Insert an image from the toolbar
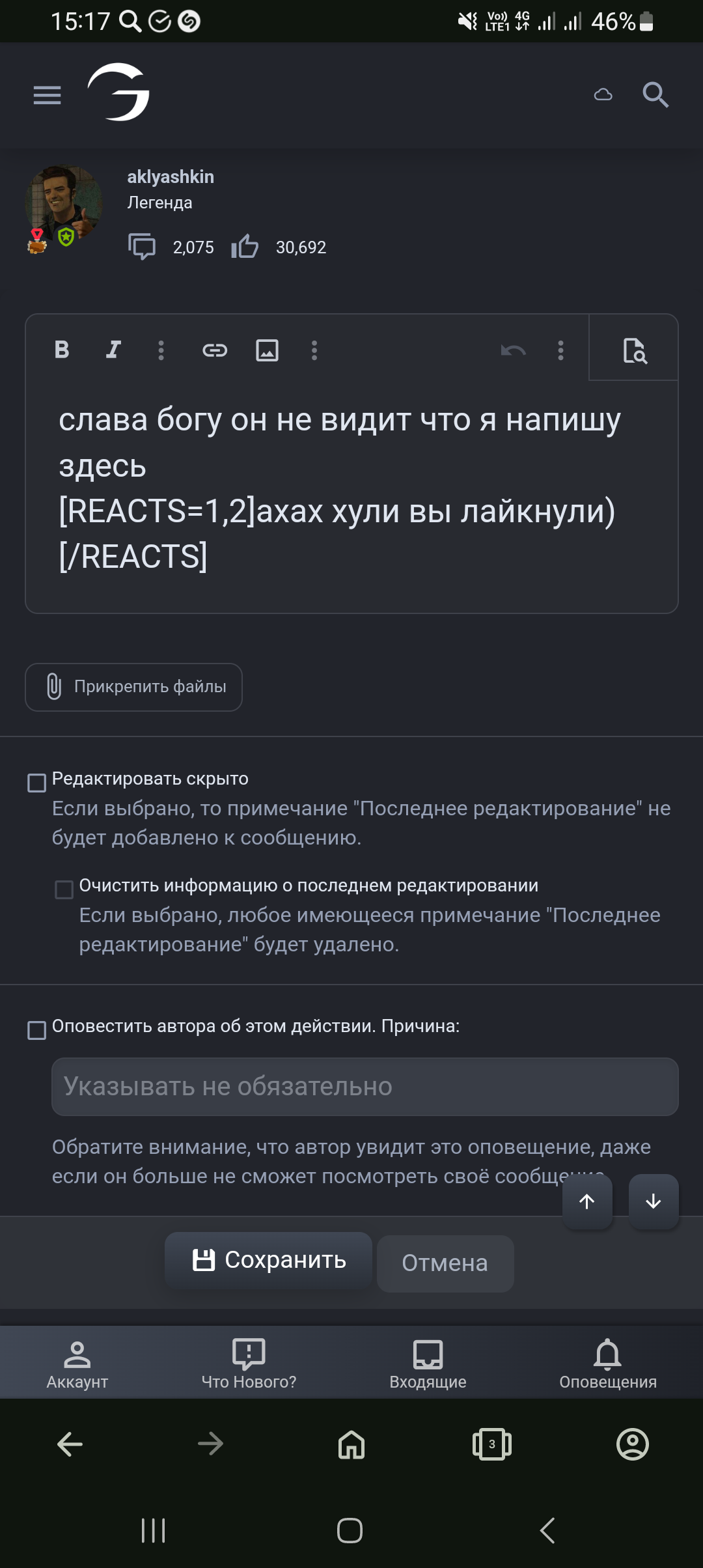Viewport: 703px width, 1568px height. click(x=267, y=350)
